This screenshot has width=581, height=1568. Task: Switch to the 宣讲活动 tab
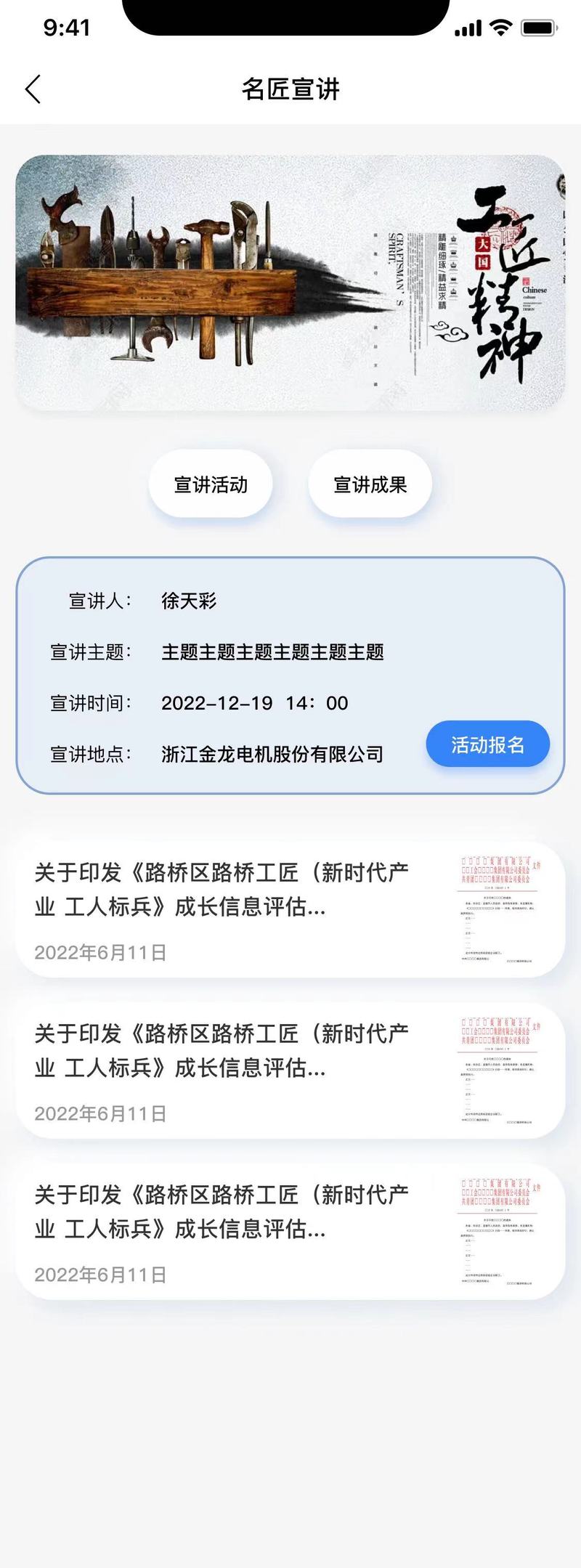[x=211, y=484]
